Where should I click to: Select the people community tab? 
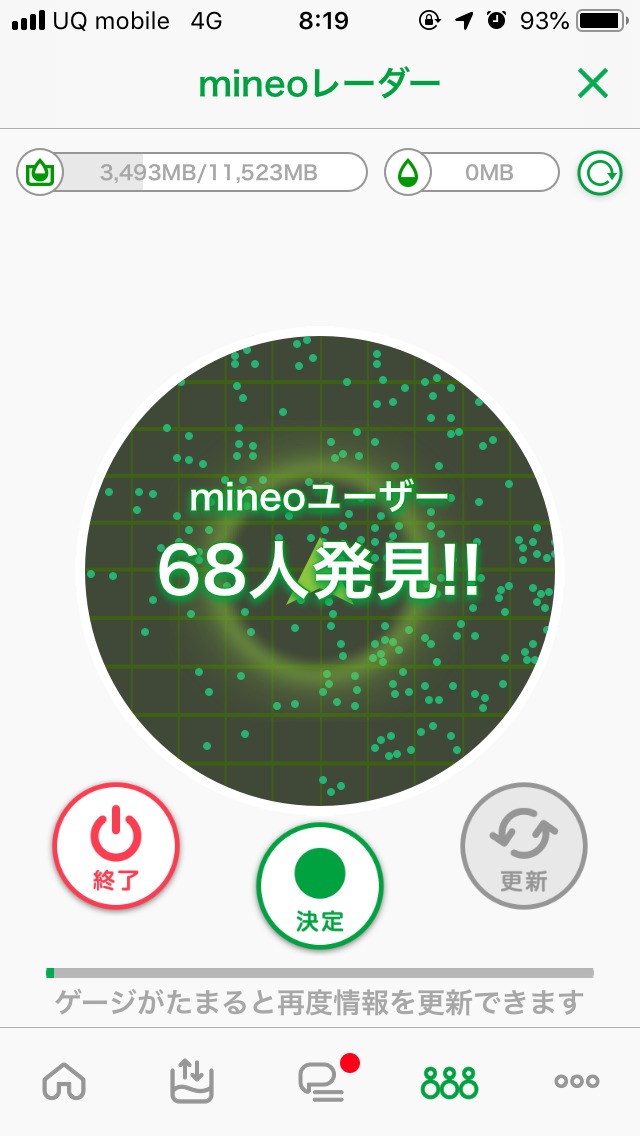point(449,1081)
